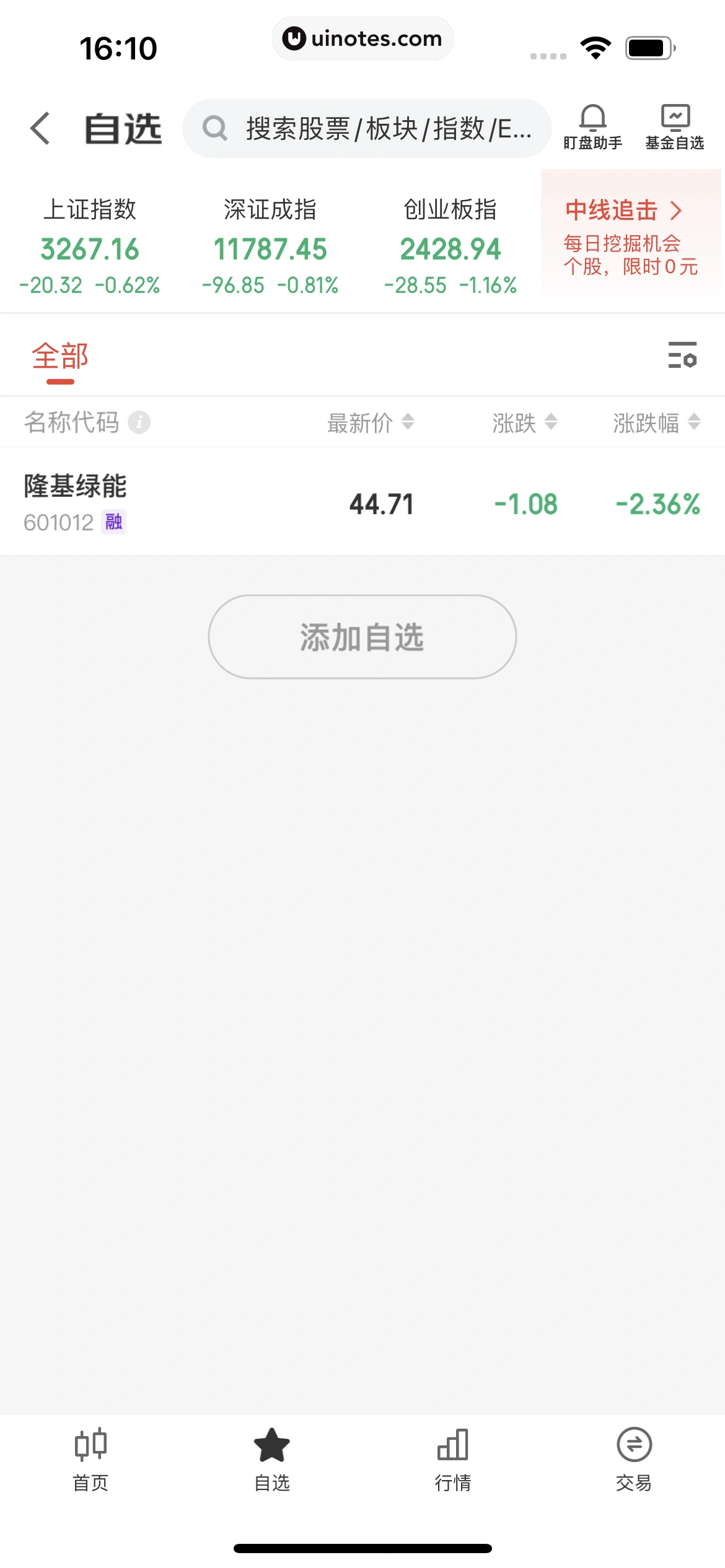
Task: Switch to the 交易 tab
Action: [634, 1459]
